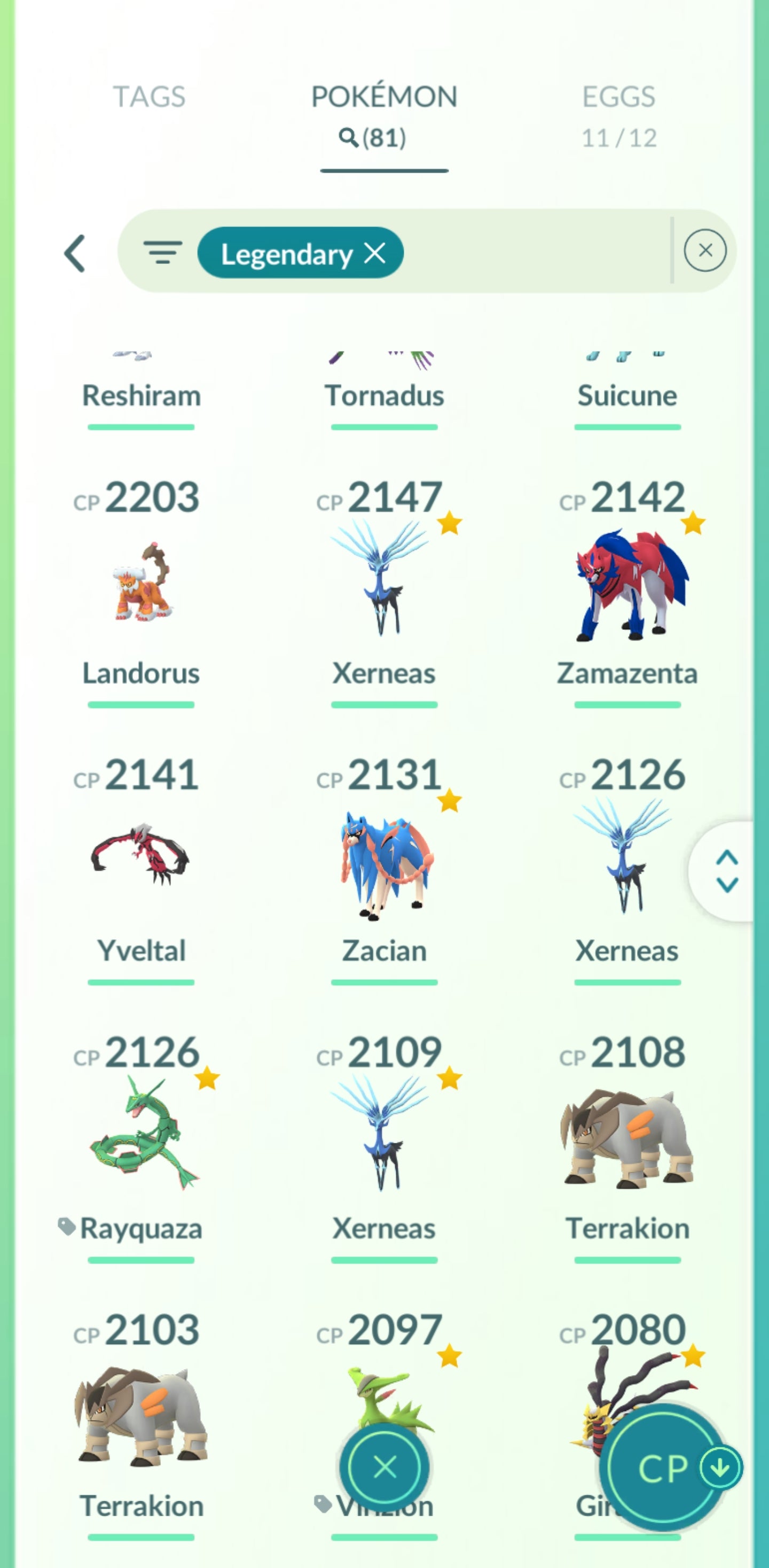
Task: Select Yveltal with CP 2141
Action: click(141, 860)
